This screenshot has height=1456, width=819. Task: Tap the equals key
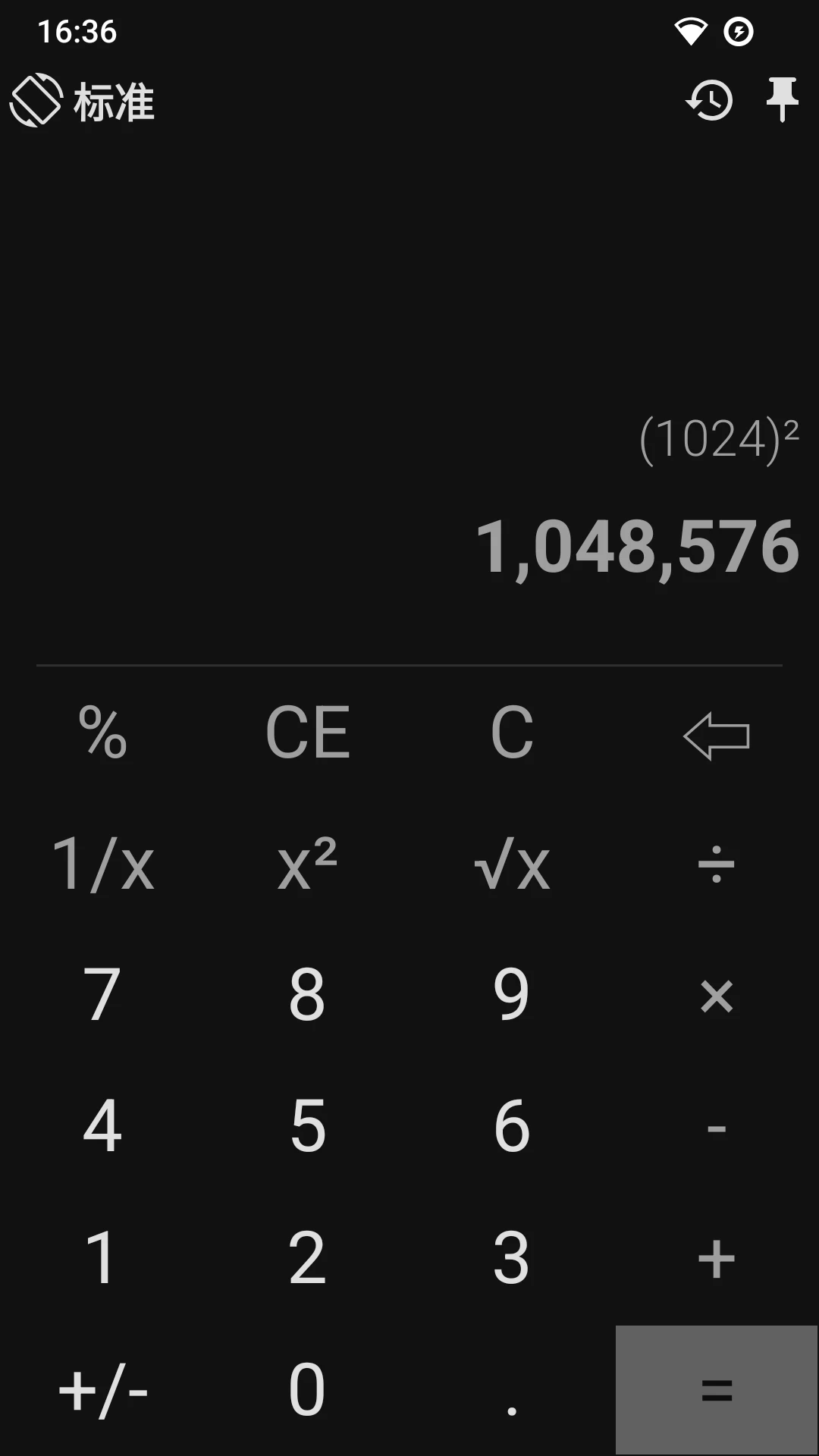pyautogui.click(x=716, y=1390)
